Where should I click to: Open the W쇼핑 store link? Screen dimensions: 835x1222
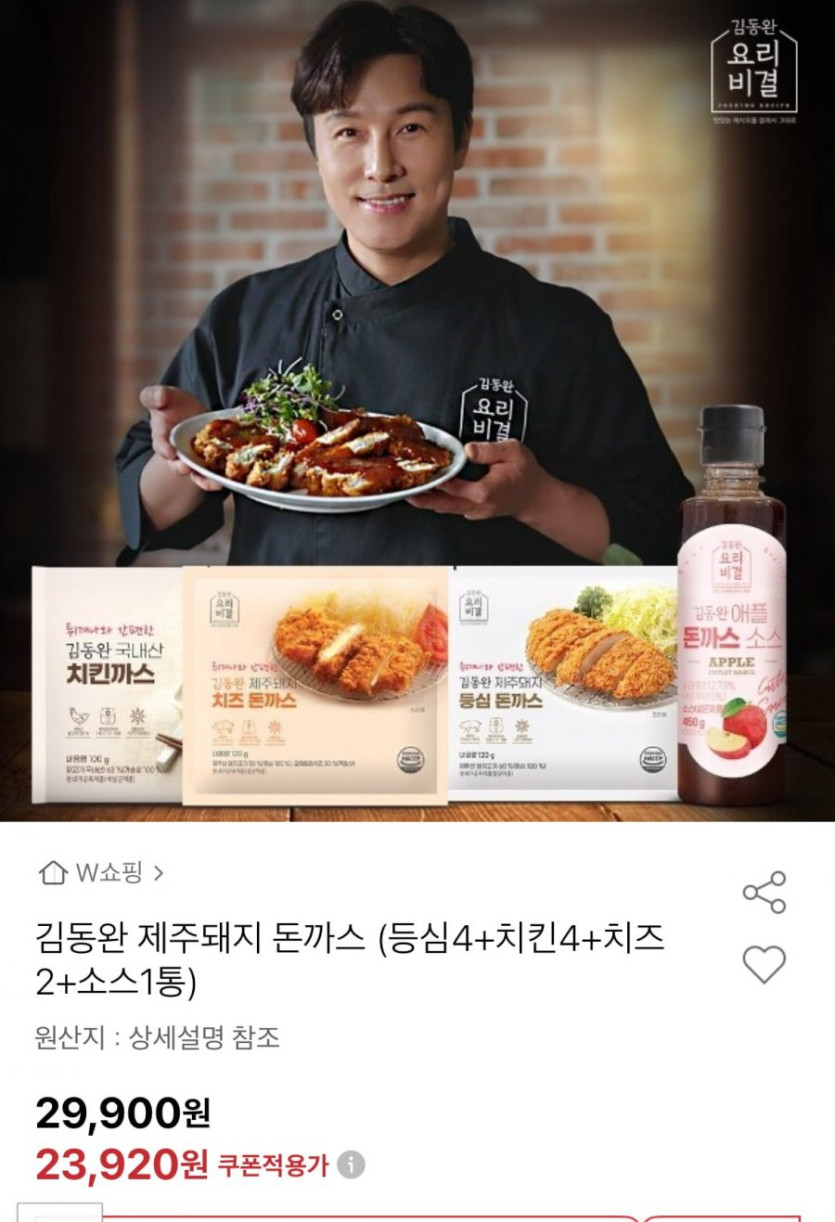100,873
